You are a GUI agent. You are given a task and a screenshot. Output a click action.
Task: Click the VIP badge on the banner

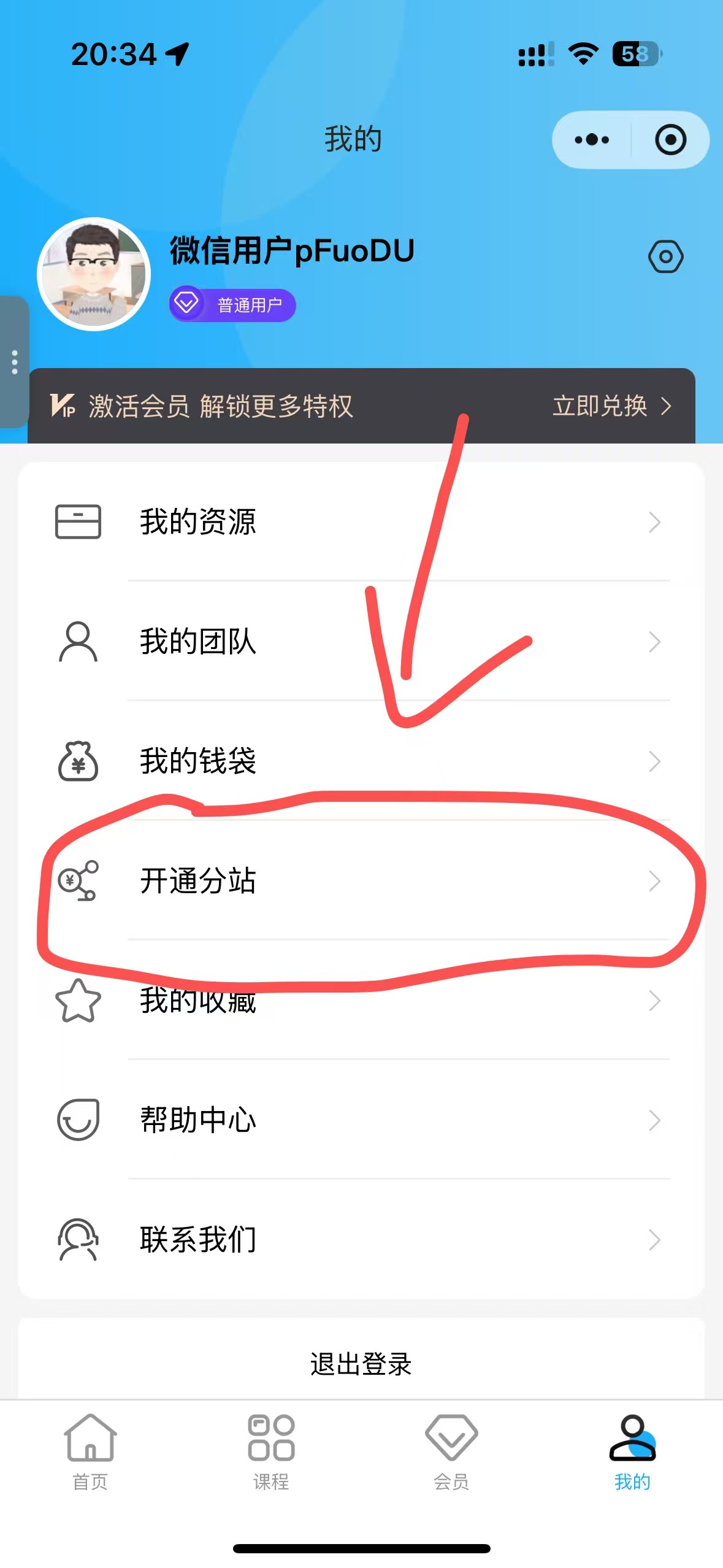(x=63, y=406)
